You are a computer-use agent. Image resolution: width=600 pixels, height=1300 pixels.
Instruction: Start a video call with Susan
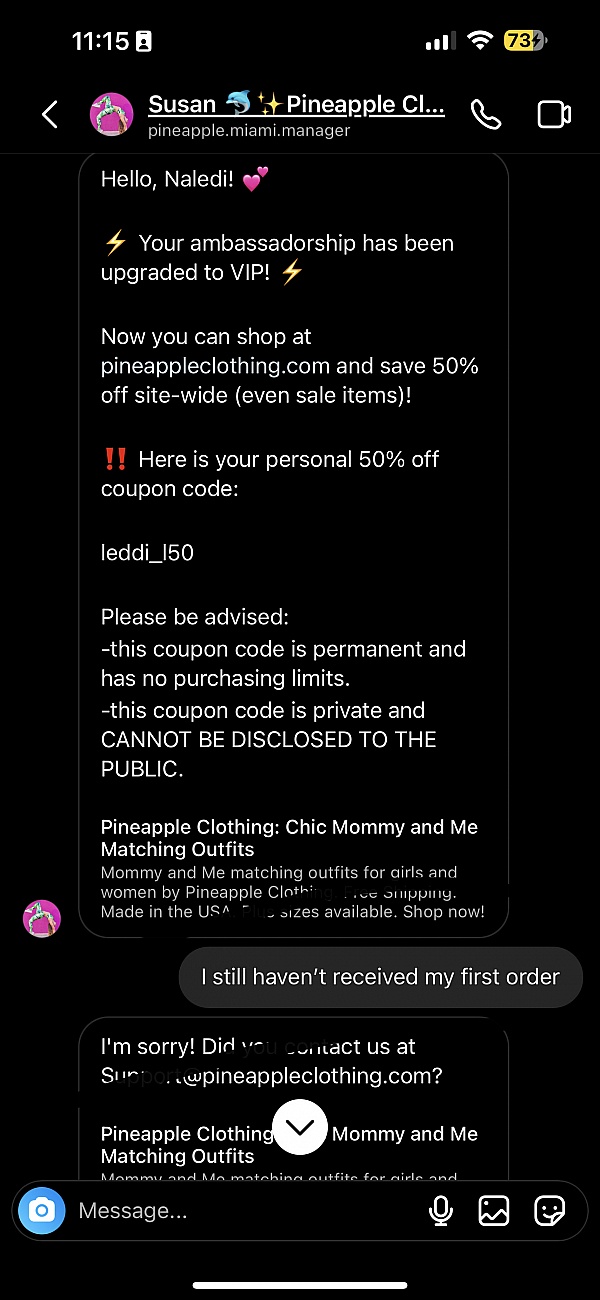tap(554, 114)
